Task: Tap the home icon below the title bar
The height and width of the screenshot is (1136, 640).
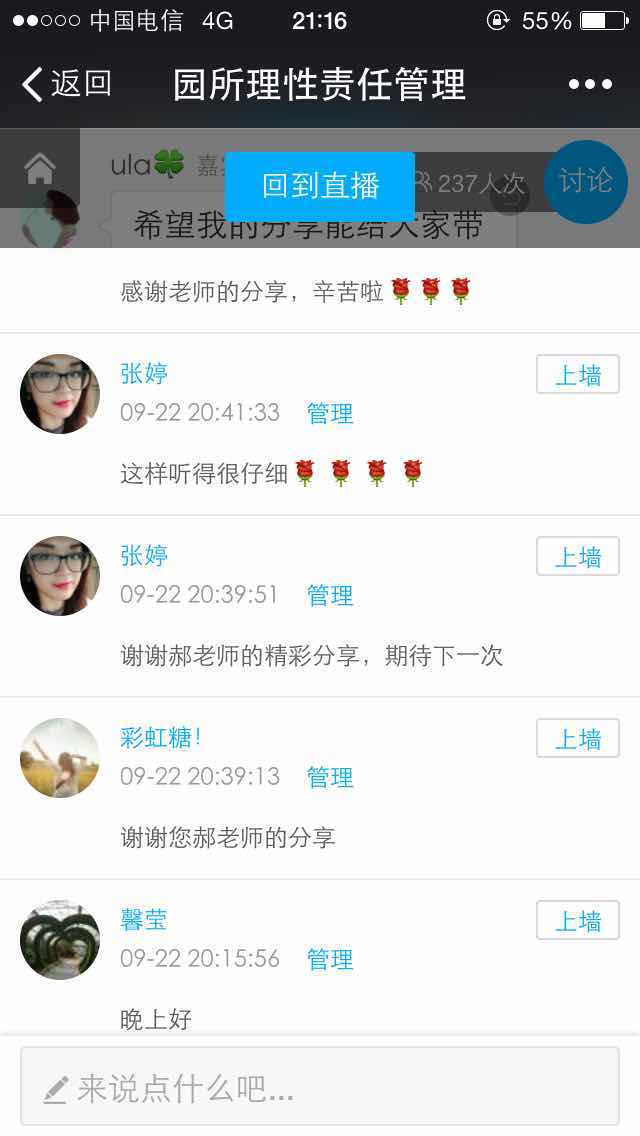Action: coord(40,168)
